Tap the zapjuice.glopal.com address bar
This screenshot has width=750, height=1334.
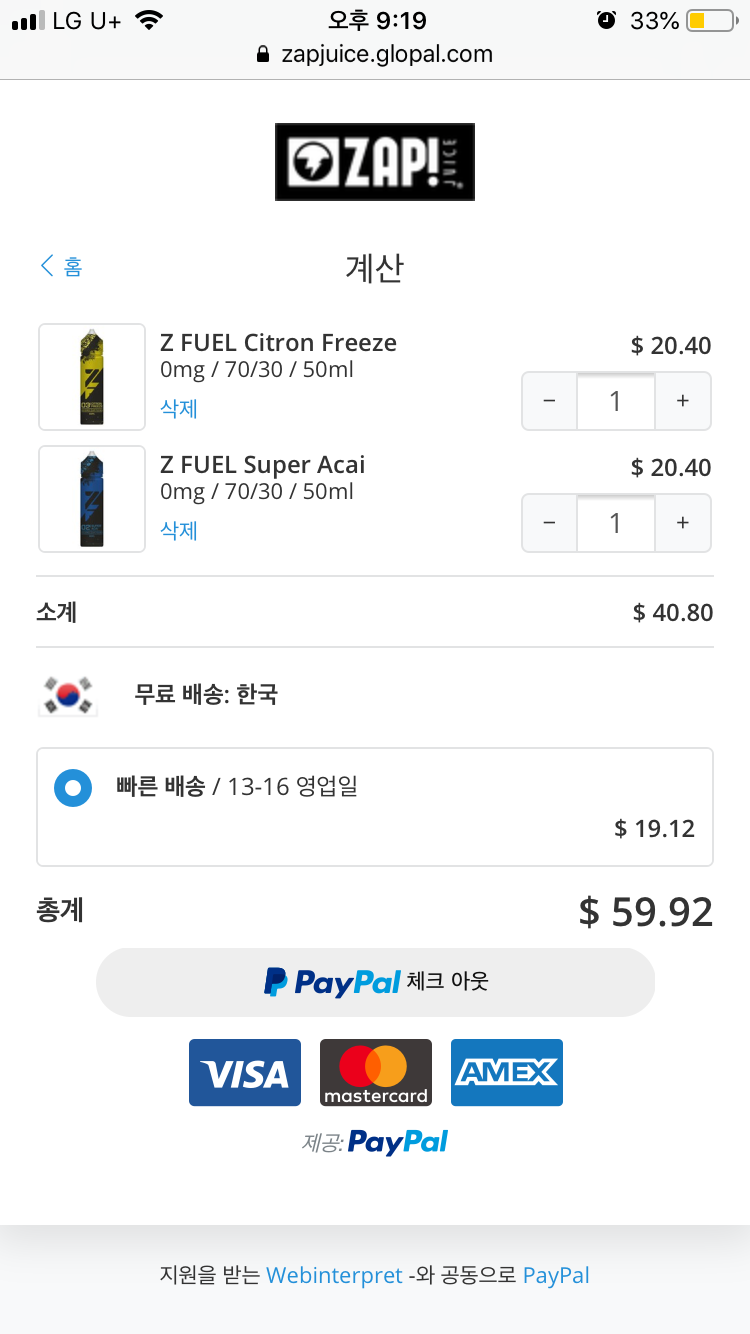[375, 54]
